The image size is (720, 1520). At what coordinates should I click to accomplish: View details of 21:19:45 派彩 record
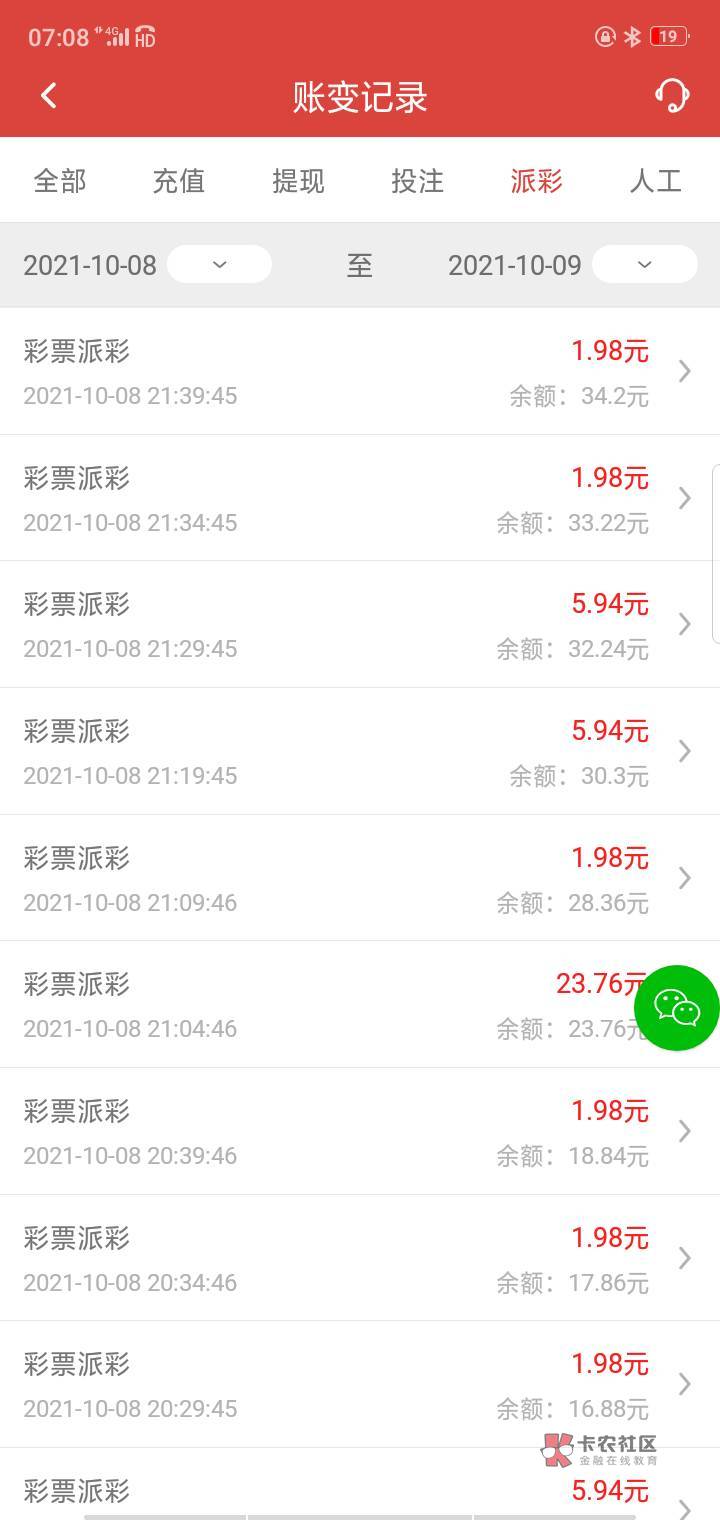360,752
